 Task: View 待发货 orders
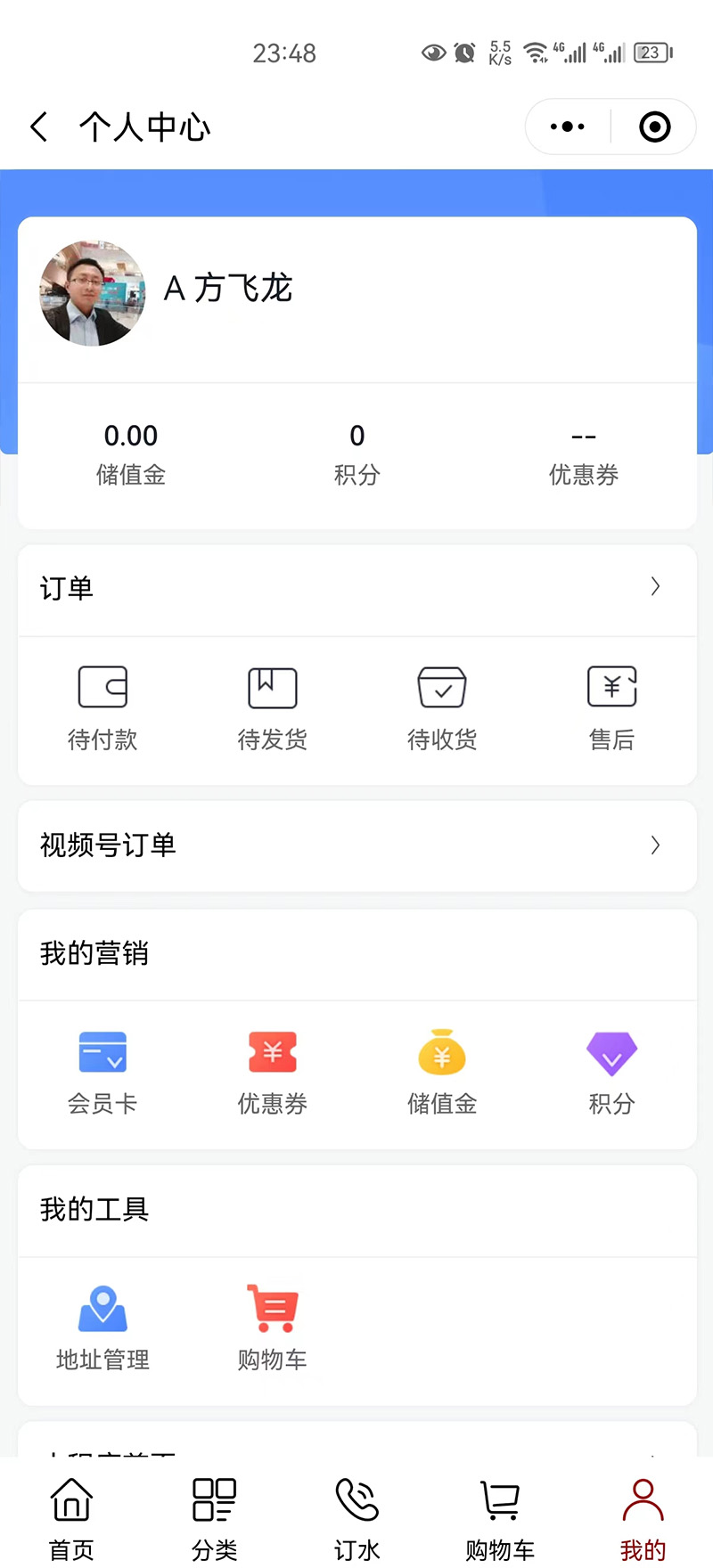coord(272,707)
